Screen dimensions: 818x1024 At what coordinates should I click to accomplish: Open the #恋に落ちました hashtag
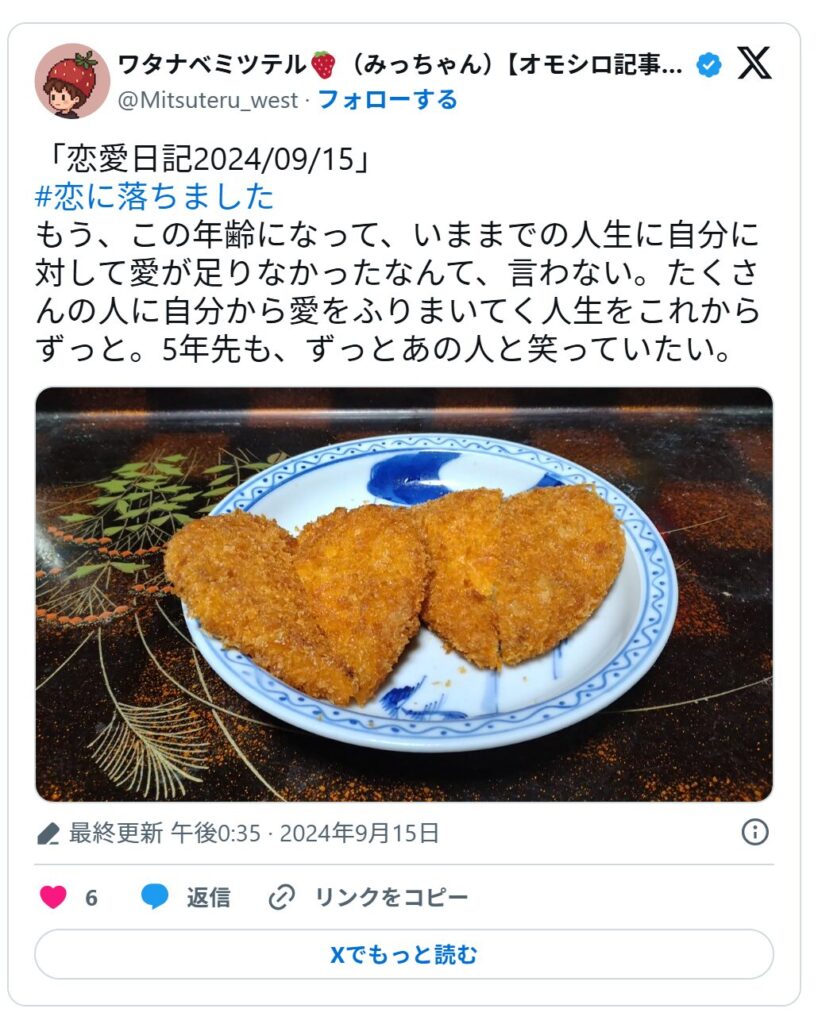tap(154, 195)
